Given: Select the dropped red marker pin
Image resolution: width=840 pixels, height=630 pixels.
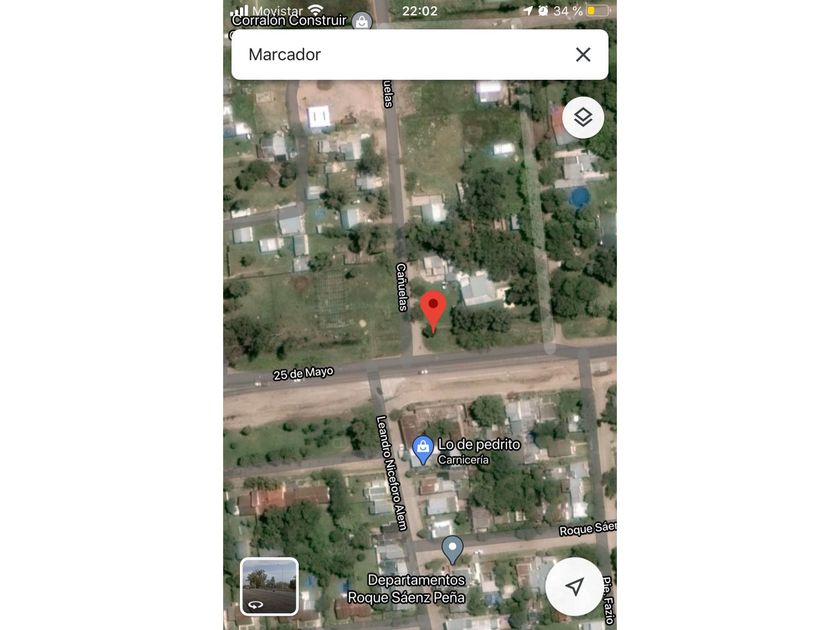Looking at the screenshot, I should [433, 311].
